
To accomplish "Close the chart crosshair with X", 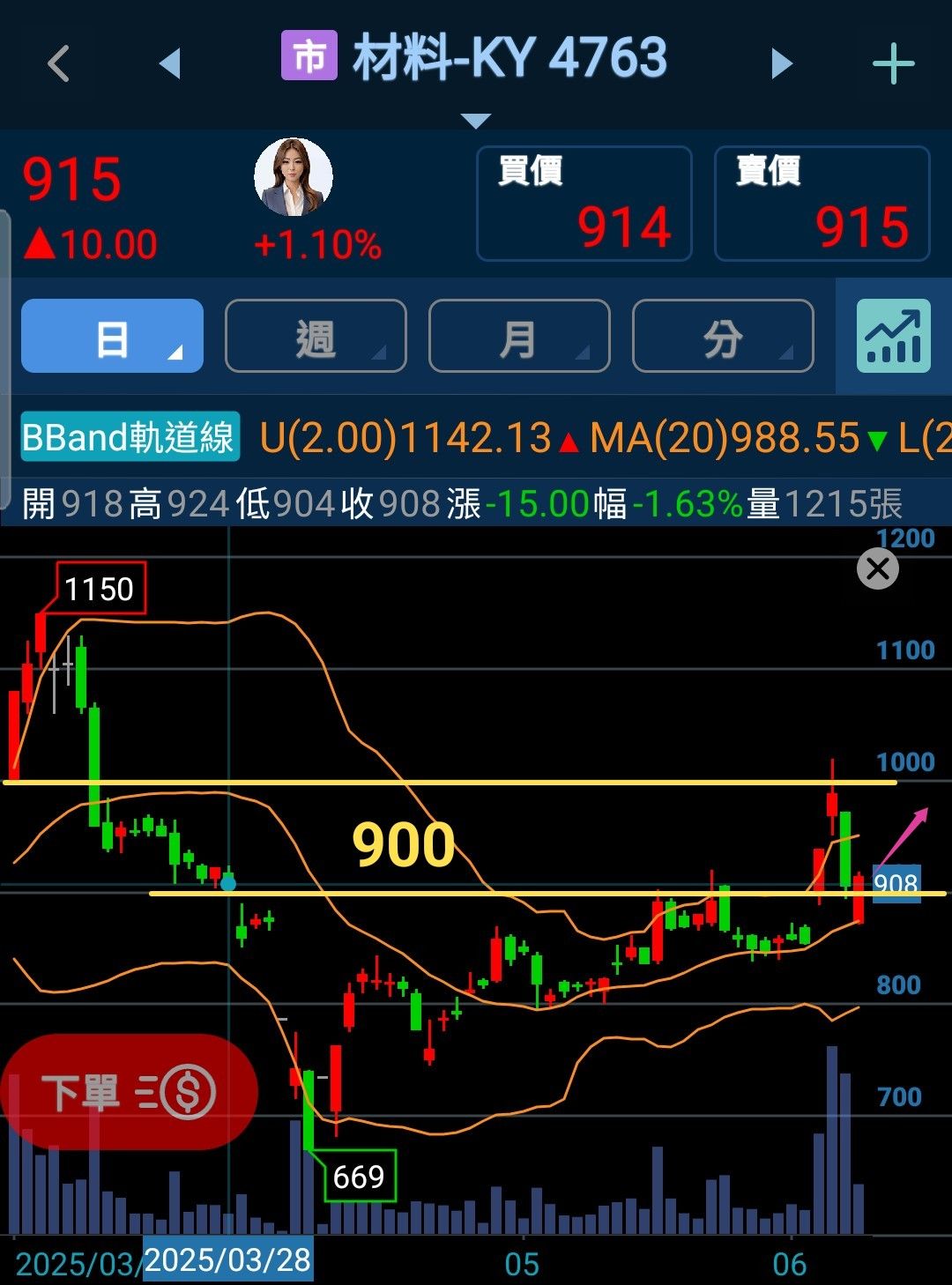I will click(x=877, y=569).
